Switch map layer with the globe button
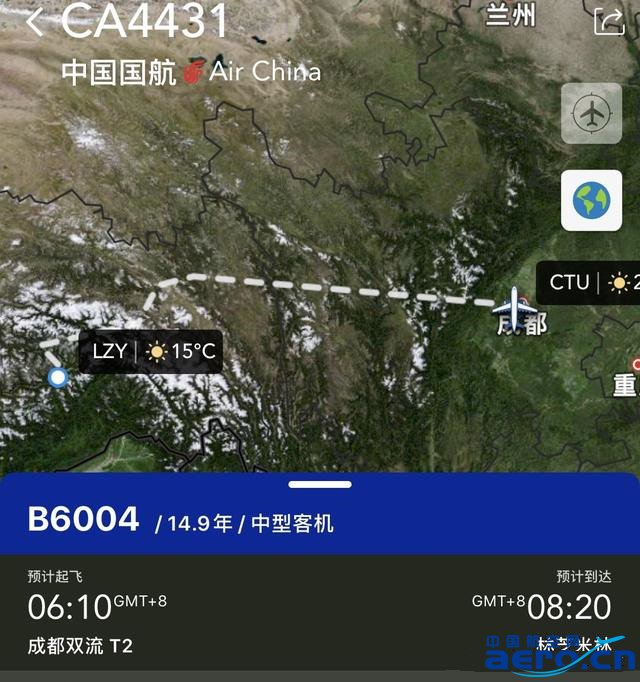 (592, 201)
